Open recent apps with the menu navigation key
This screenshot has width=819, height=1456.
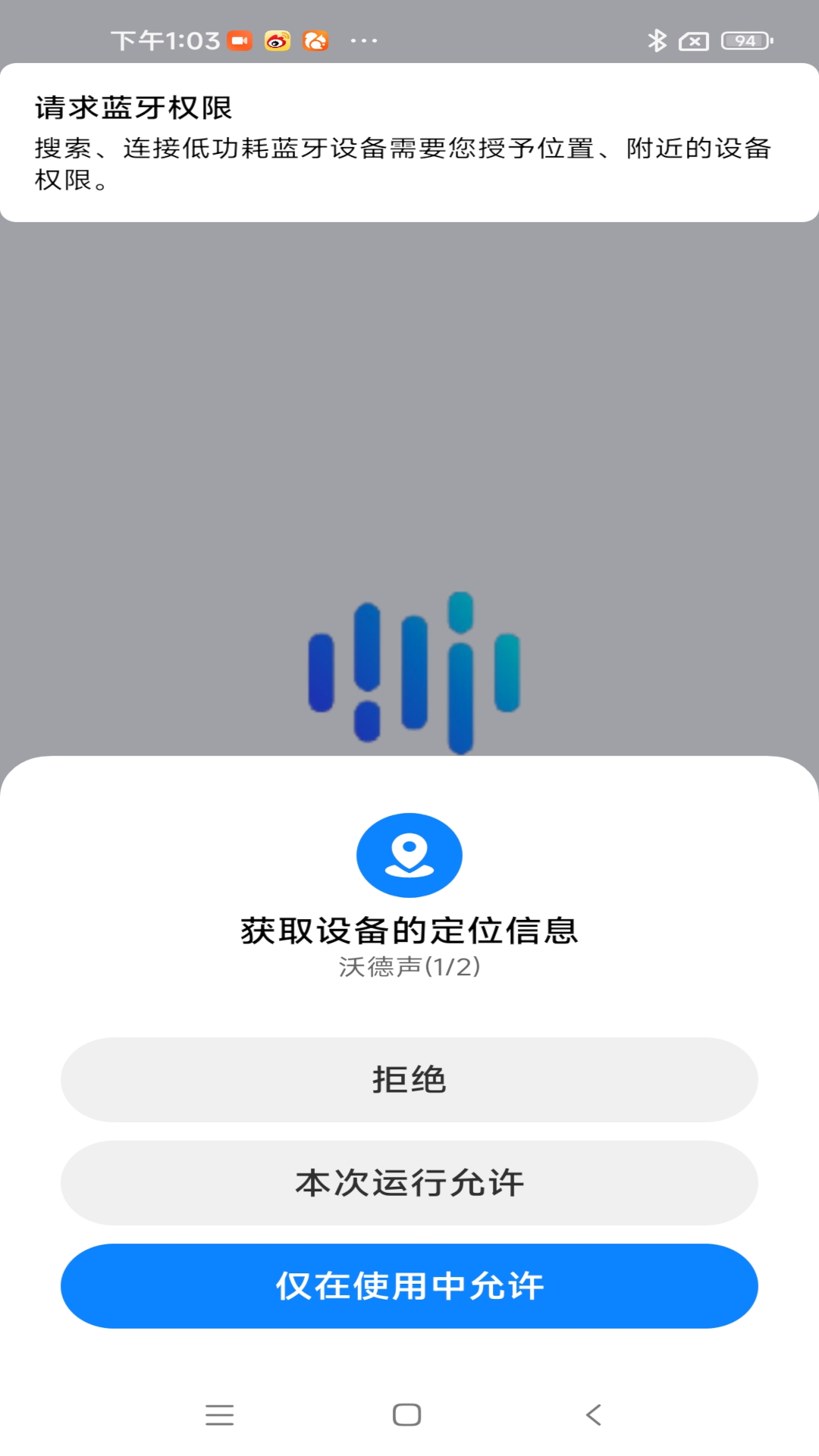coord(220,1414)
